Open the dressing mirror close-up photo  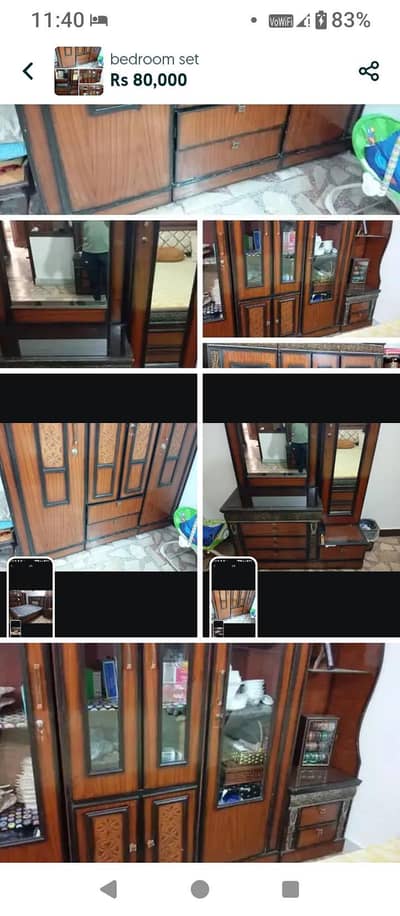click(x=98, y=294)
